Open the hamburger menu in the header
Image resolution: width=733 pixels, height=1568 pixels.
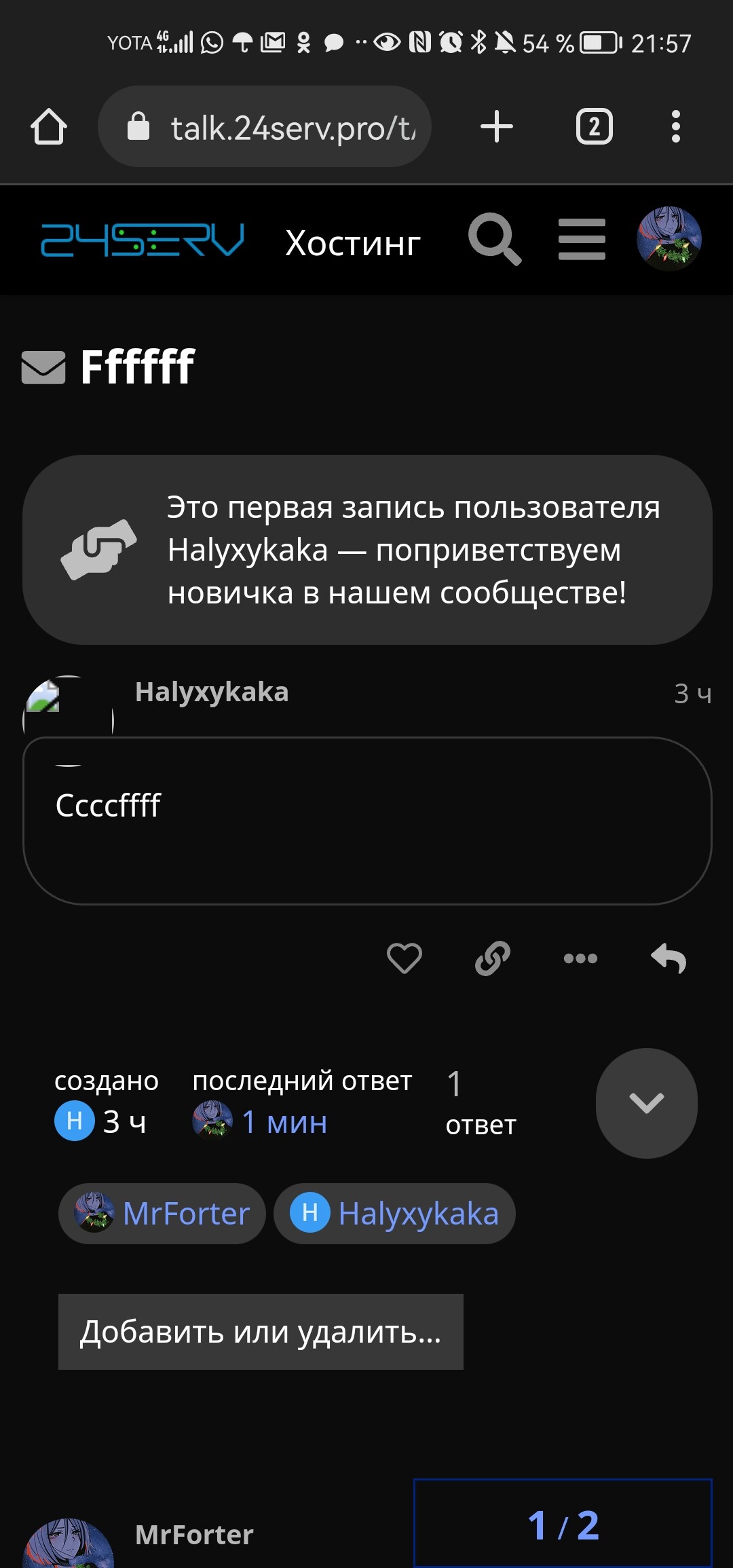point(582,240)
